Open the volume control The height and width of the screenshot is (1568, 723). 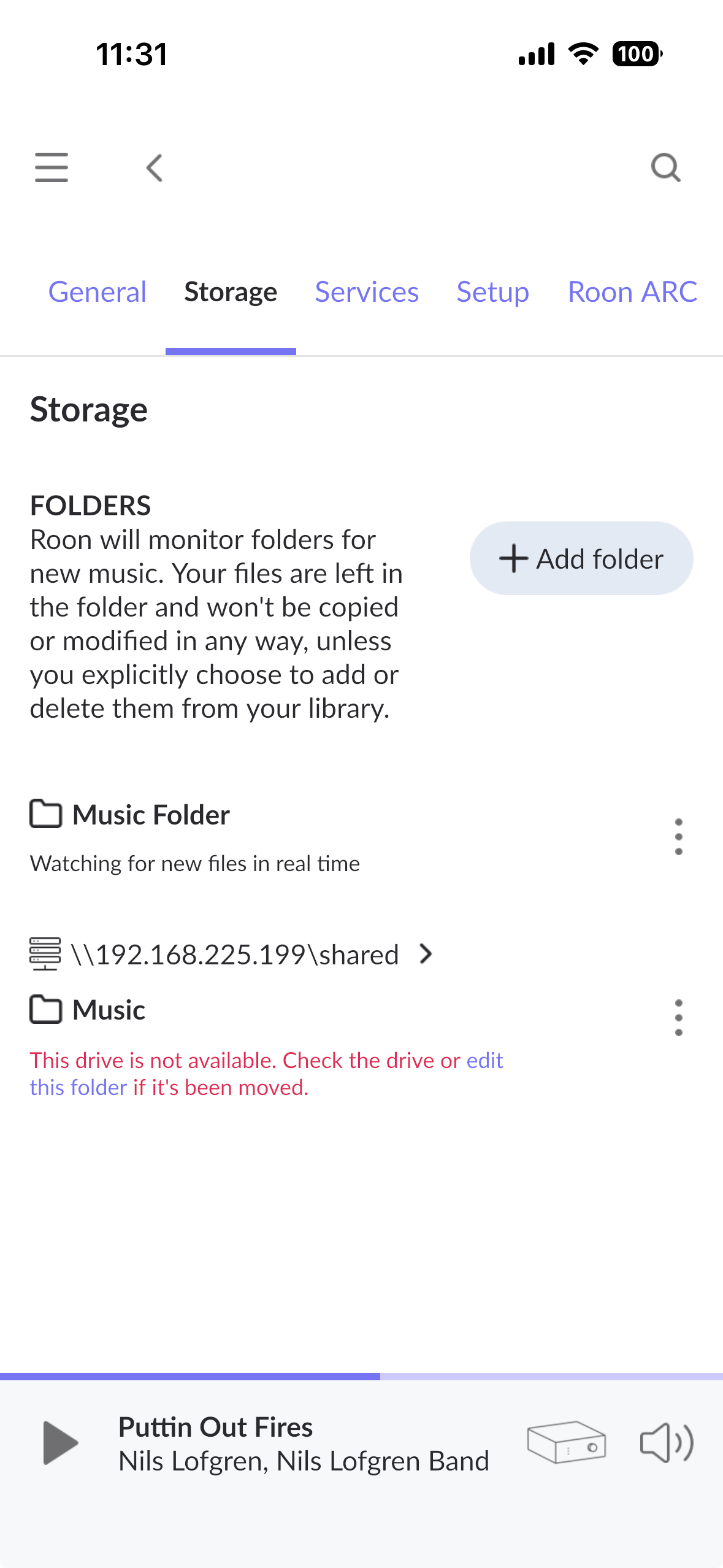(x=667, y=1442)
